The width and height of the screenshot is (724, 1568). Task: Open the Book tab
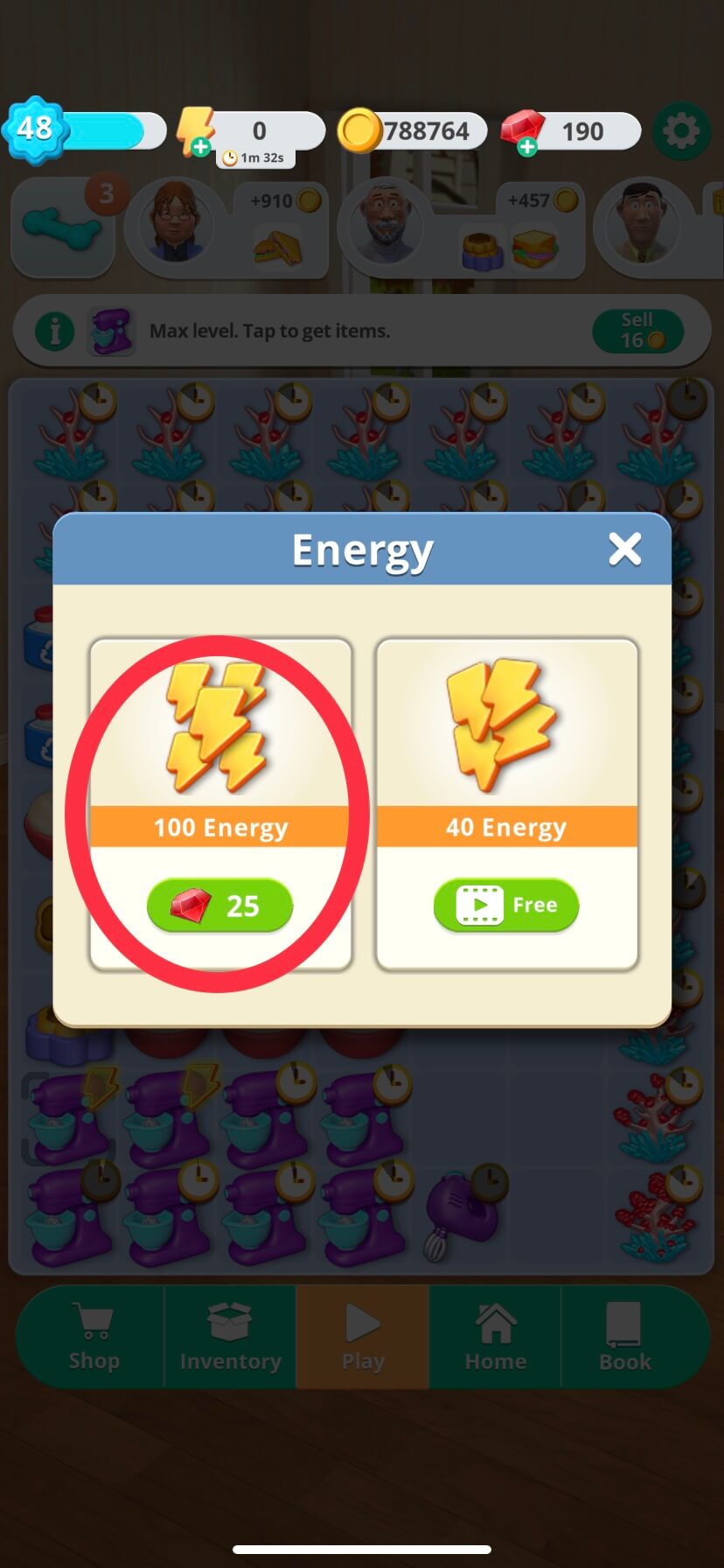[x=624, y=1337]
